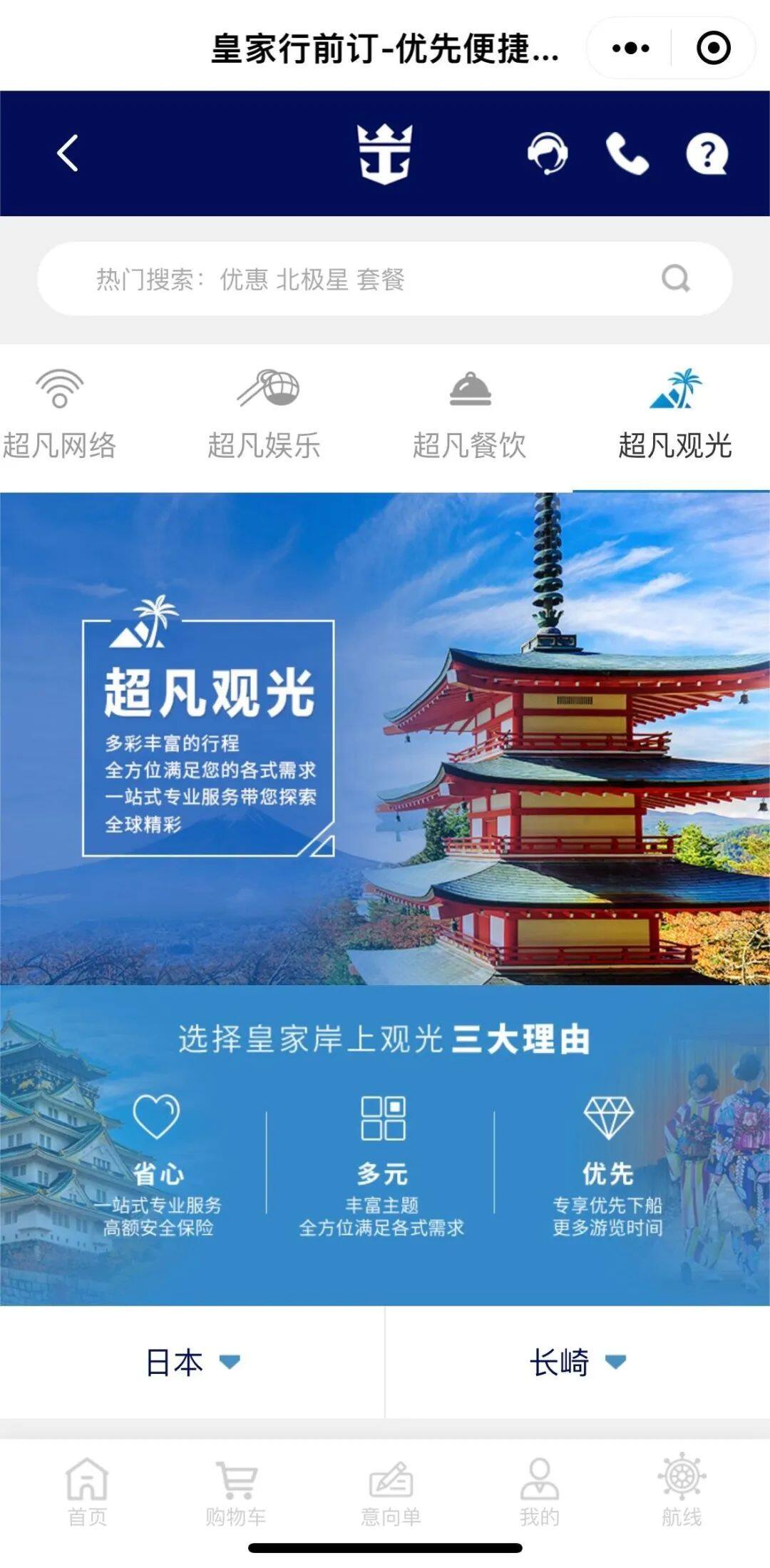This screenshot has width=770, height=1568.
Task: Go to the 首页 home tab
Action: coord(87,1492)
